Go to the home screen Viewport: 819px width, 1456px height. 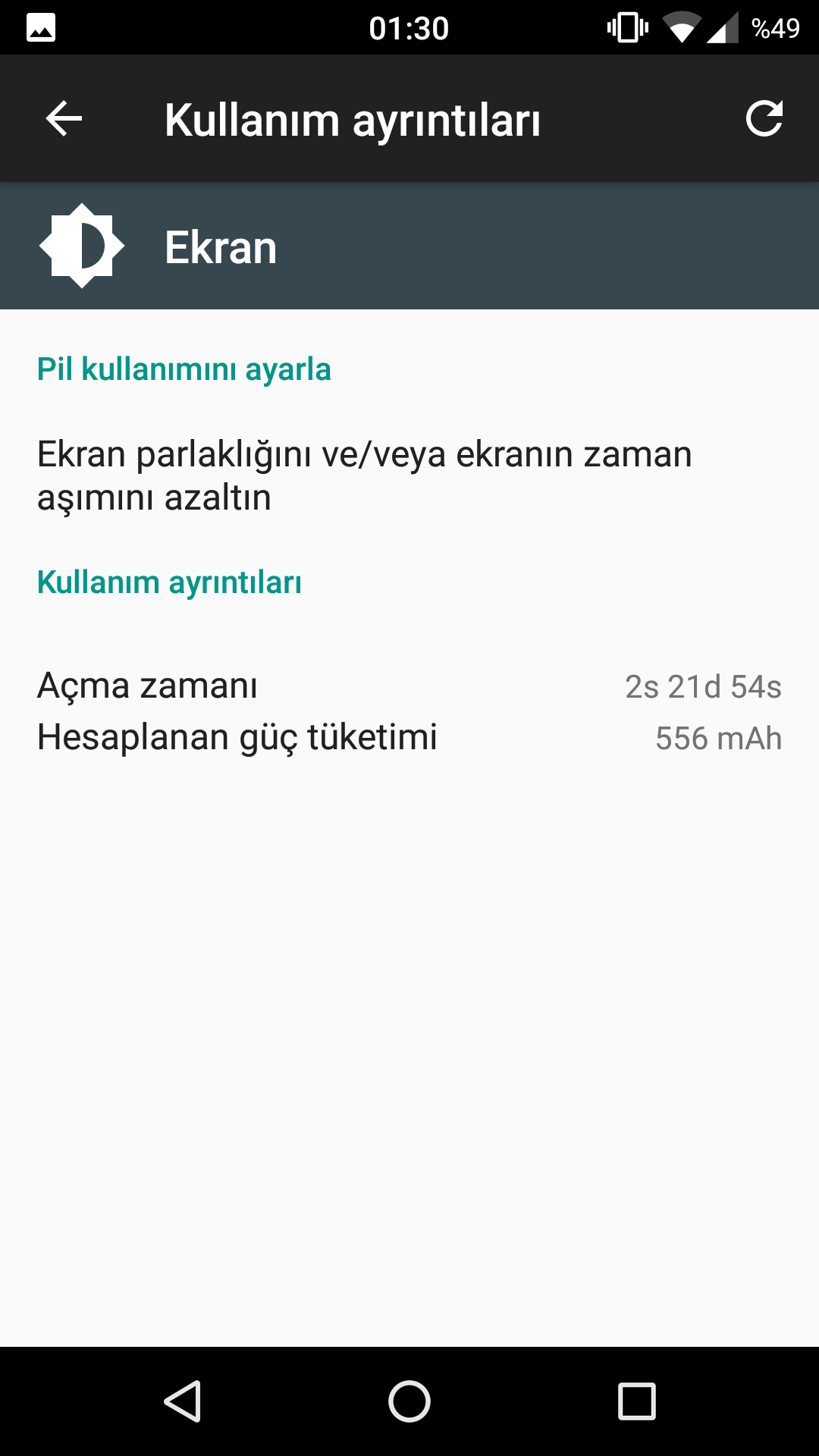pyautogui.click(x=409, y=1401)
